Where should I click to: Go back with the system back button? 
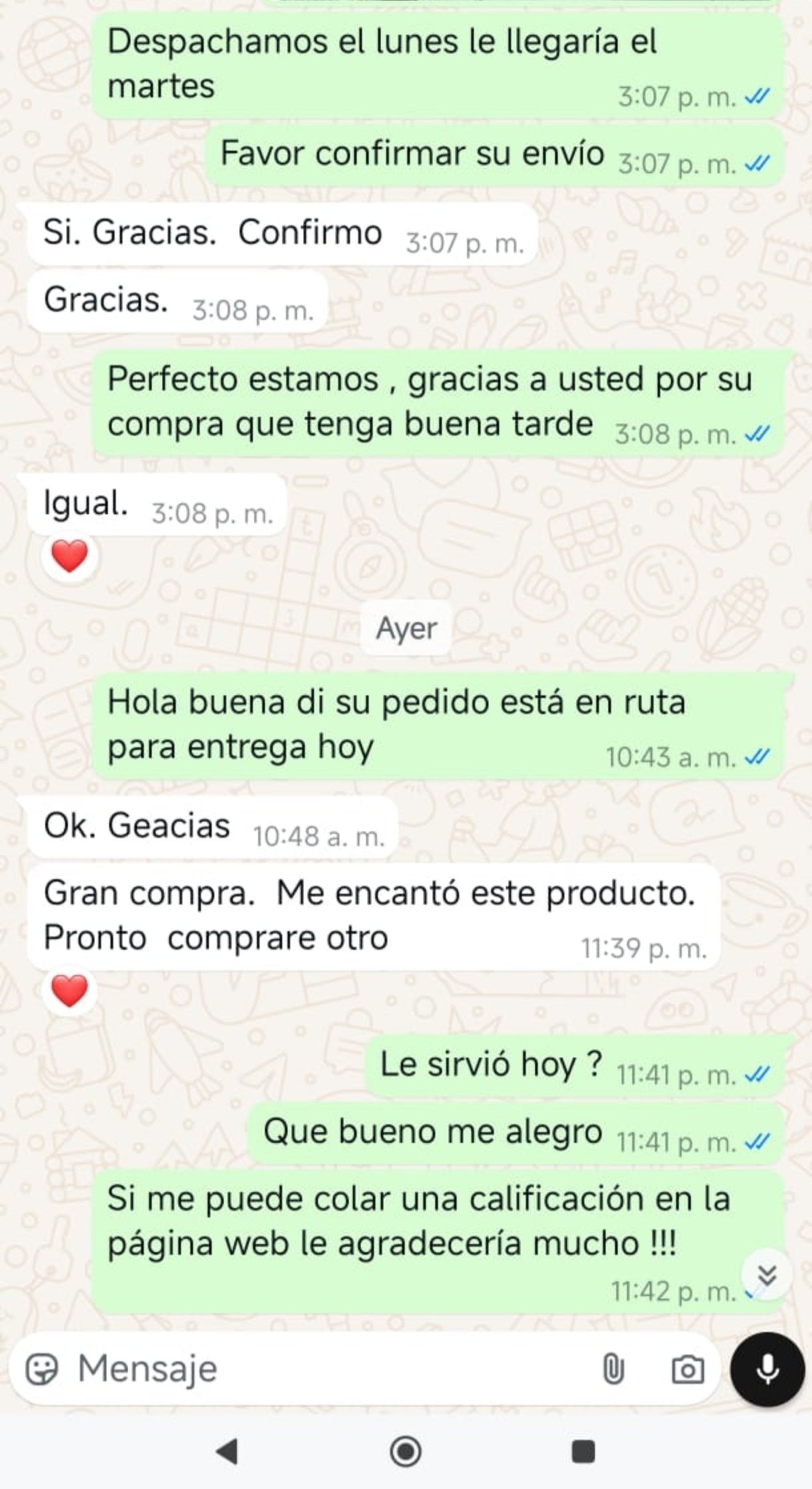228,1451
